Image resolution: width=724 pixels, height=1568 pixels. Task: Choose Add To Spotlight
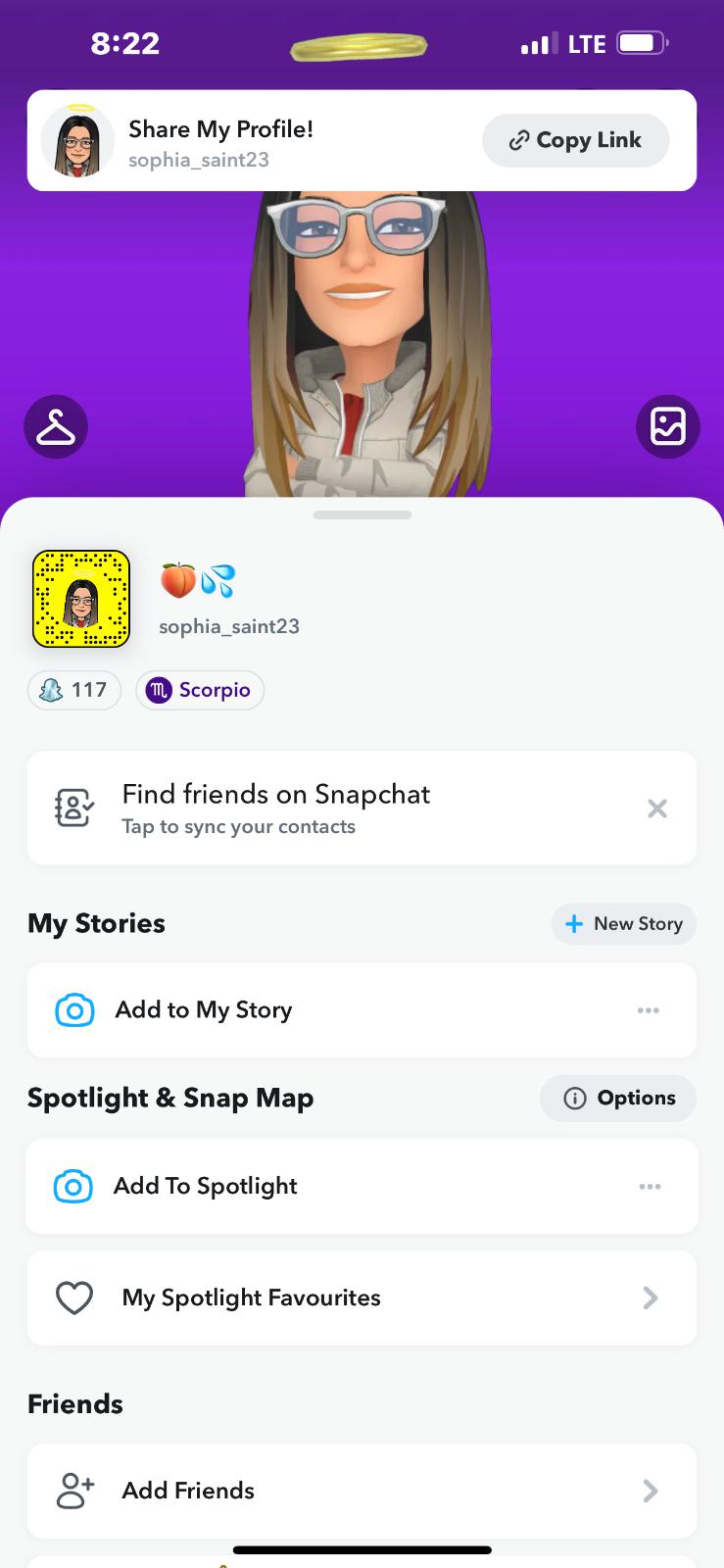[206, 1186]
